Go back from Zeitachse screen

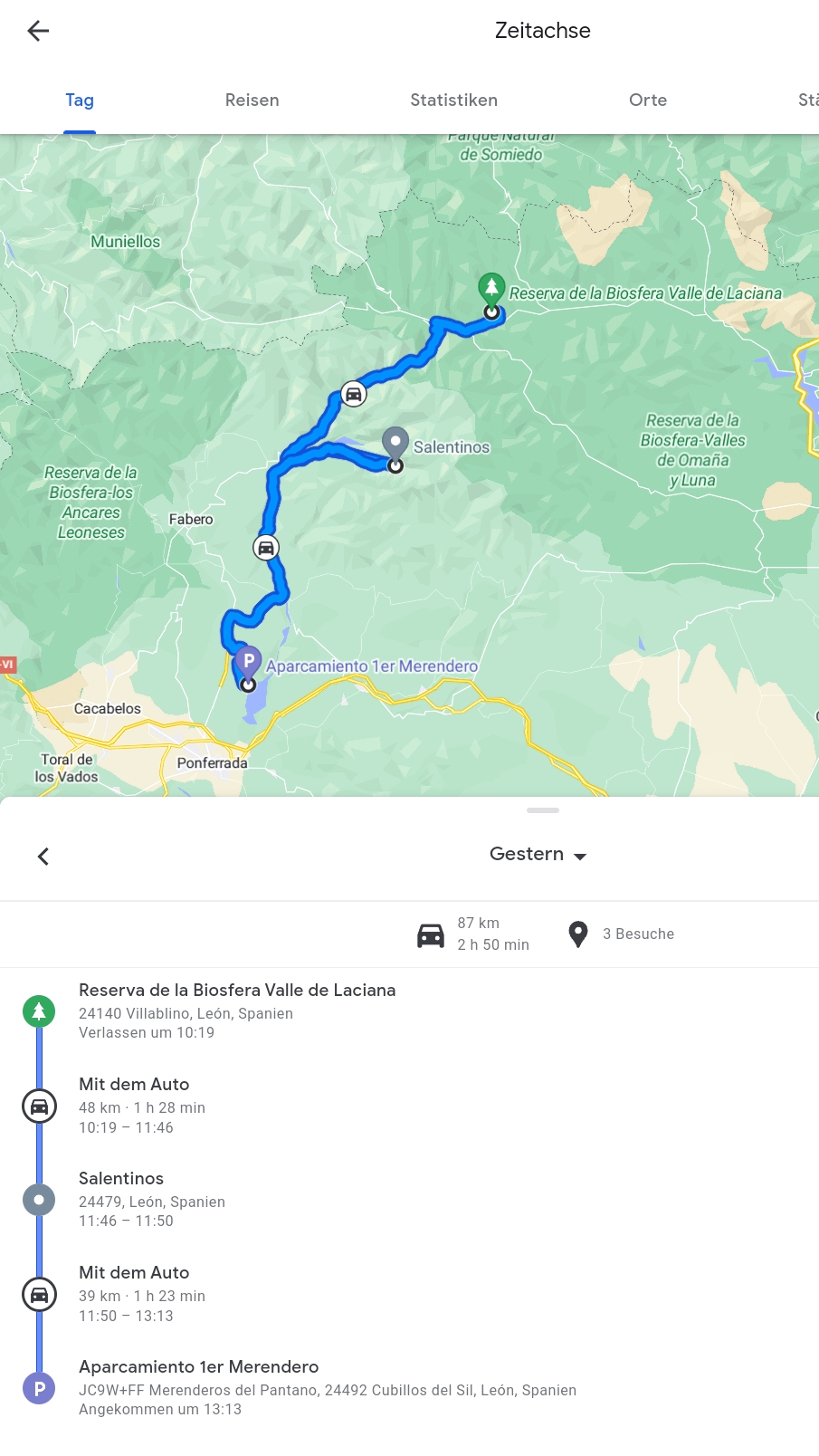38,31
